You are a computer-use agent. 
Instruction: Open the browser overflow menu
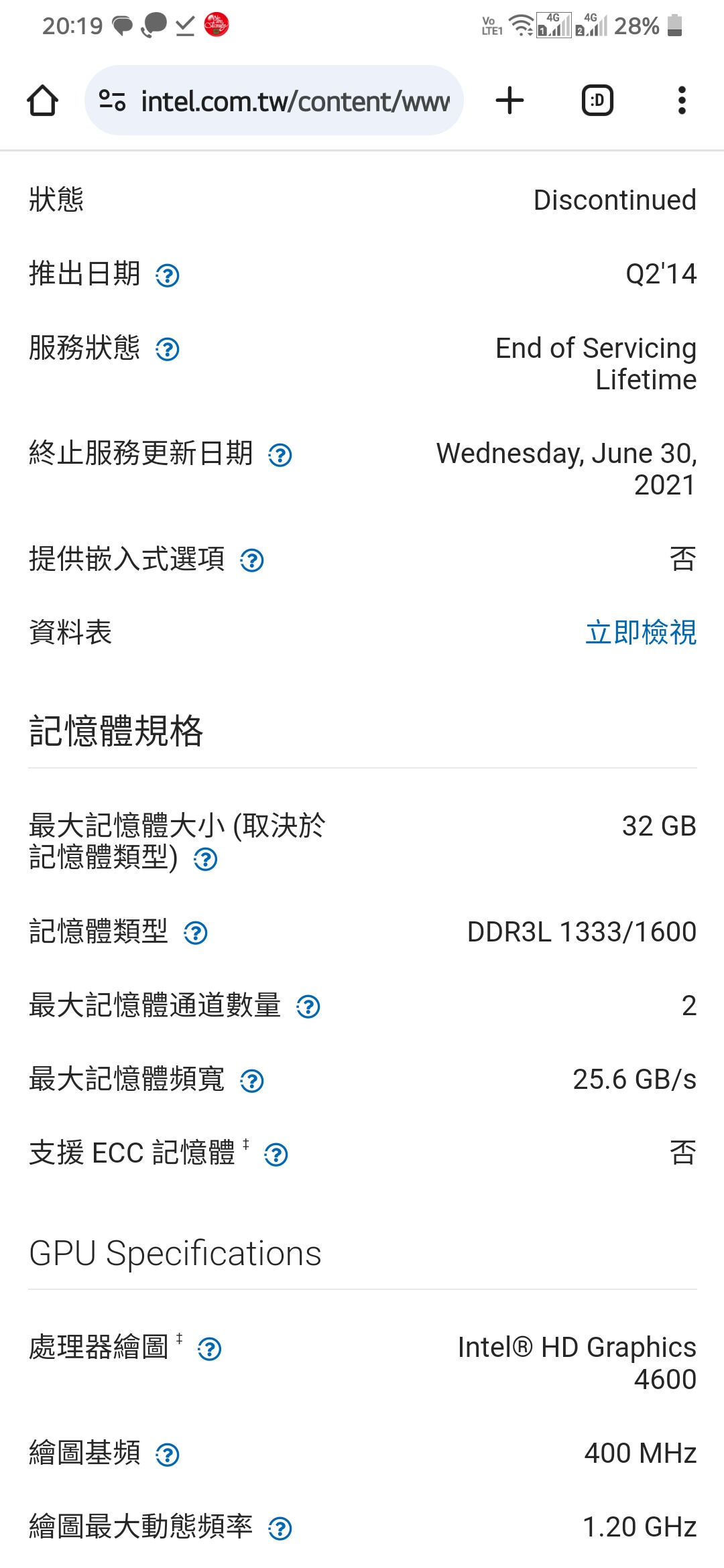click(682, 101)
